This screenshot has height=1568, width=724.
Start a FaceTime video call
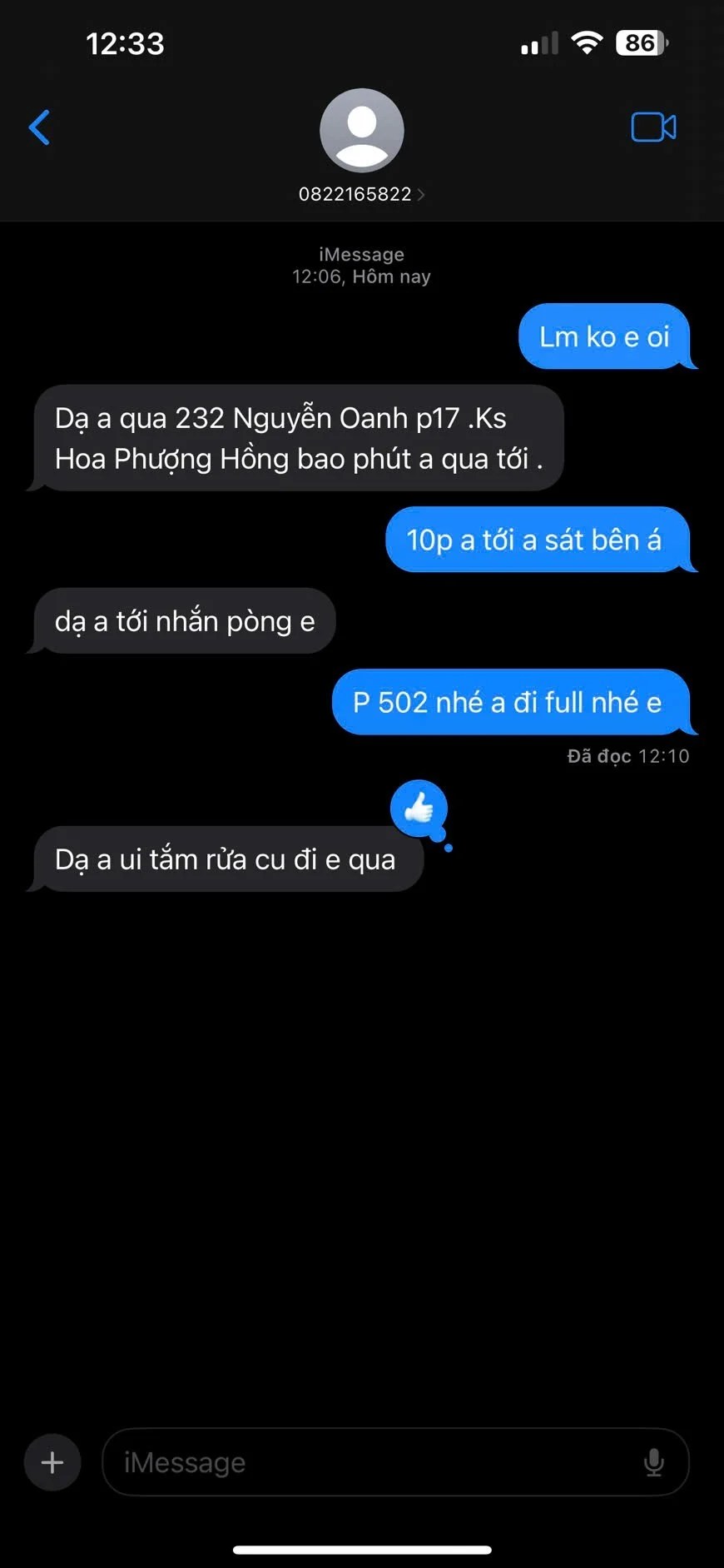[x=653, y=127]
